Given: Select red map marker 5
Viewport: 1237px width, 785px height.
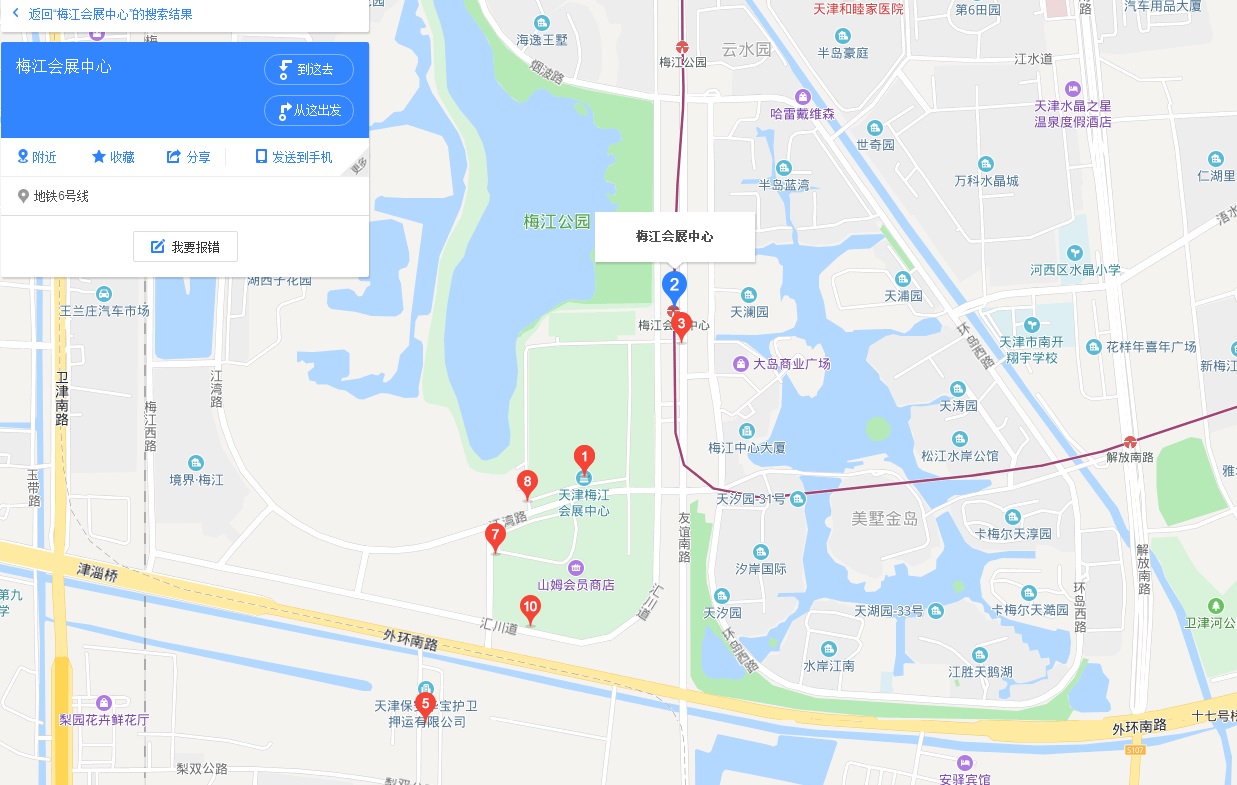Looking at the screenshot, I should 425,704.
